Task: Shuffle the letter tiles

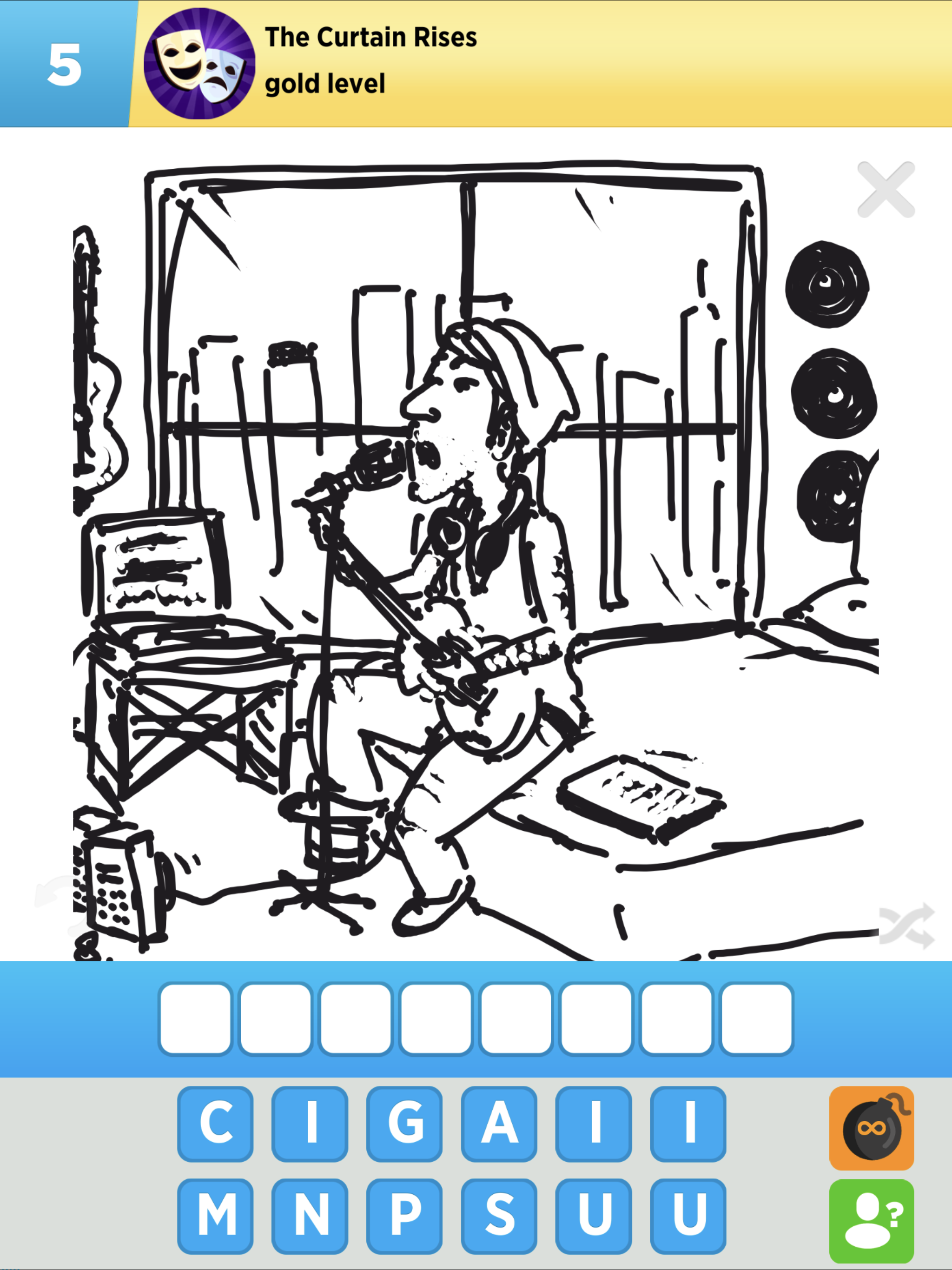Action: (x=906, y=925)
